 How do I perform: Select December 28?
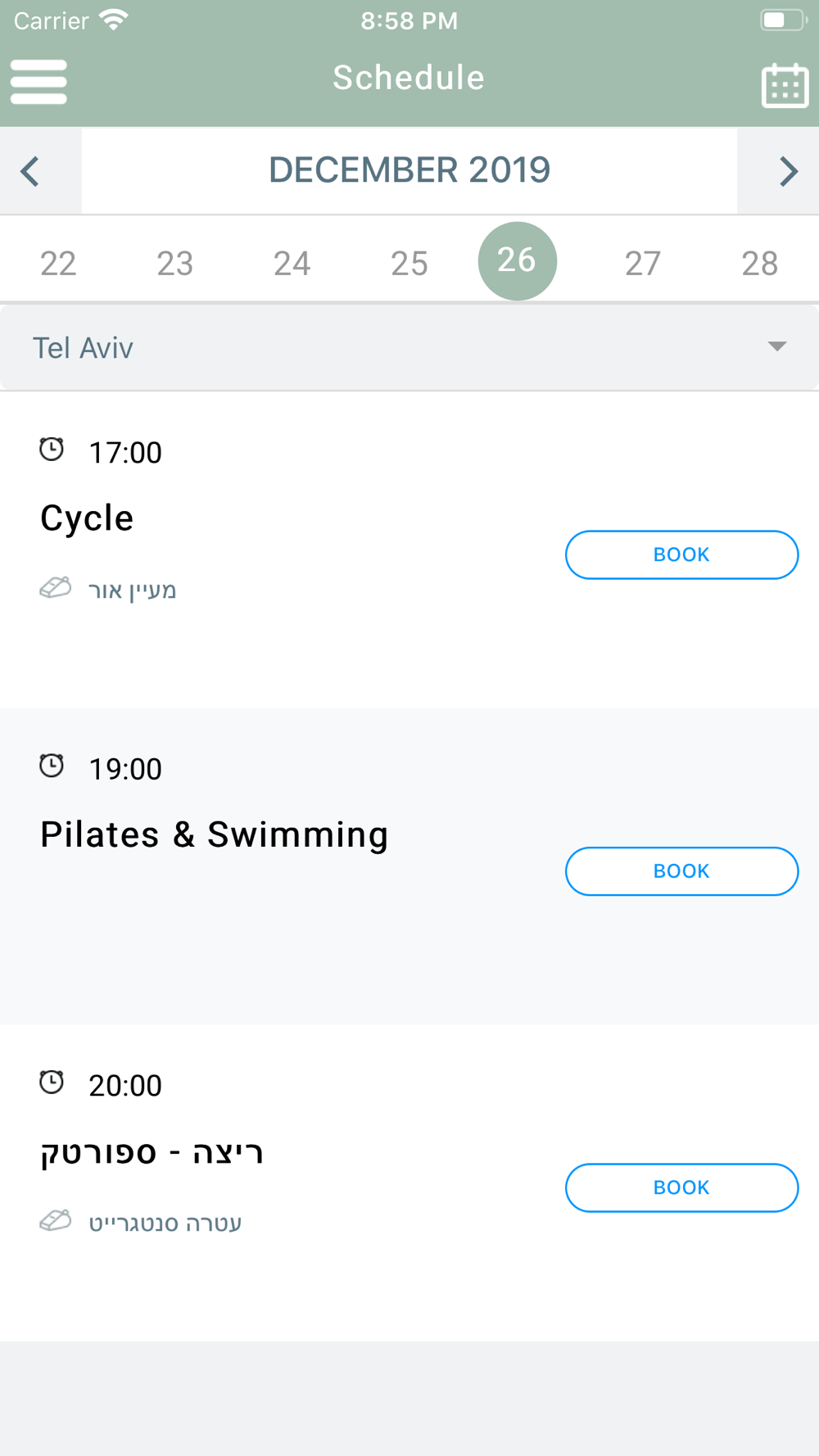coord(760,263)
